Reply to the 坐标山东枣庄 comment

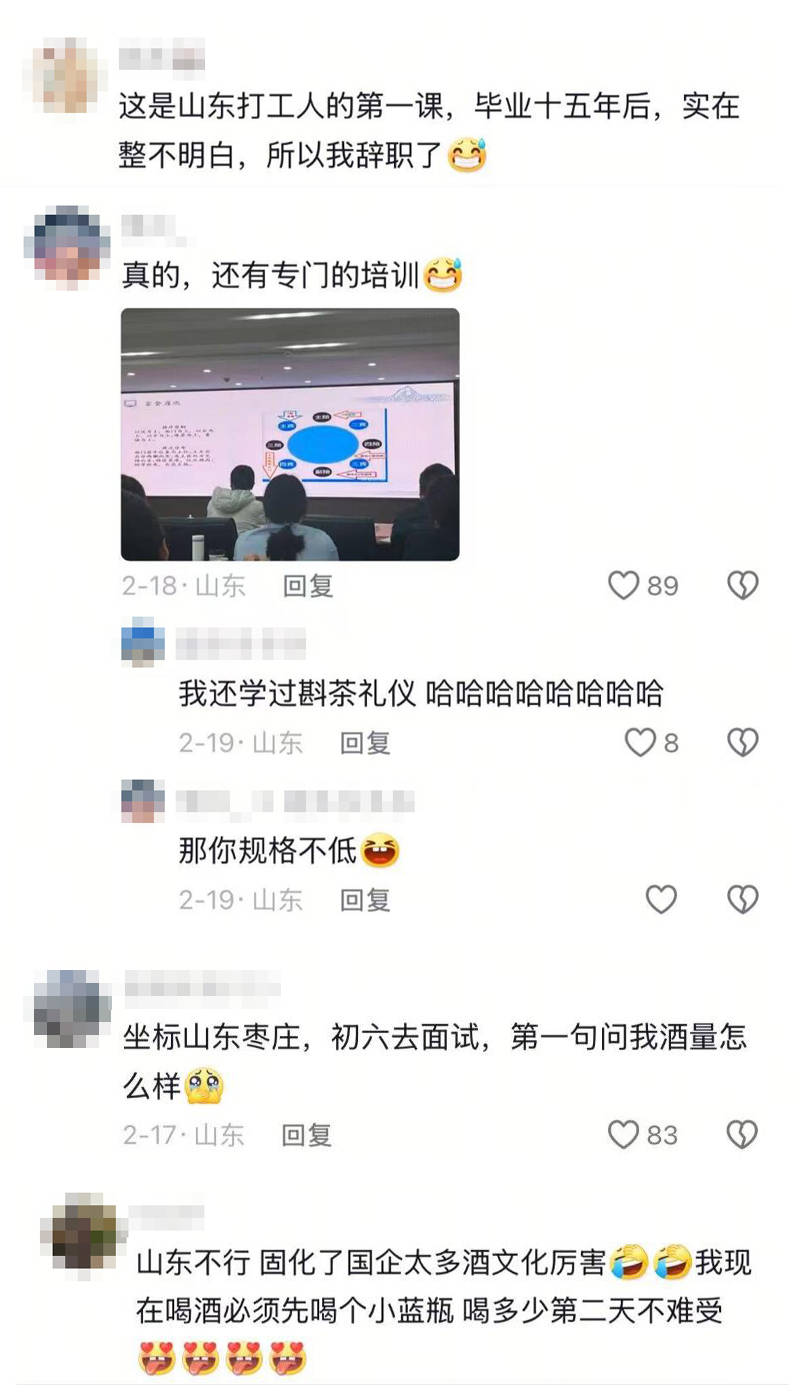pyautogui.click(x=307, y=1135)
